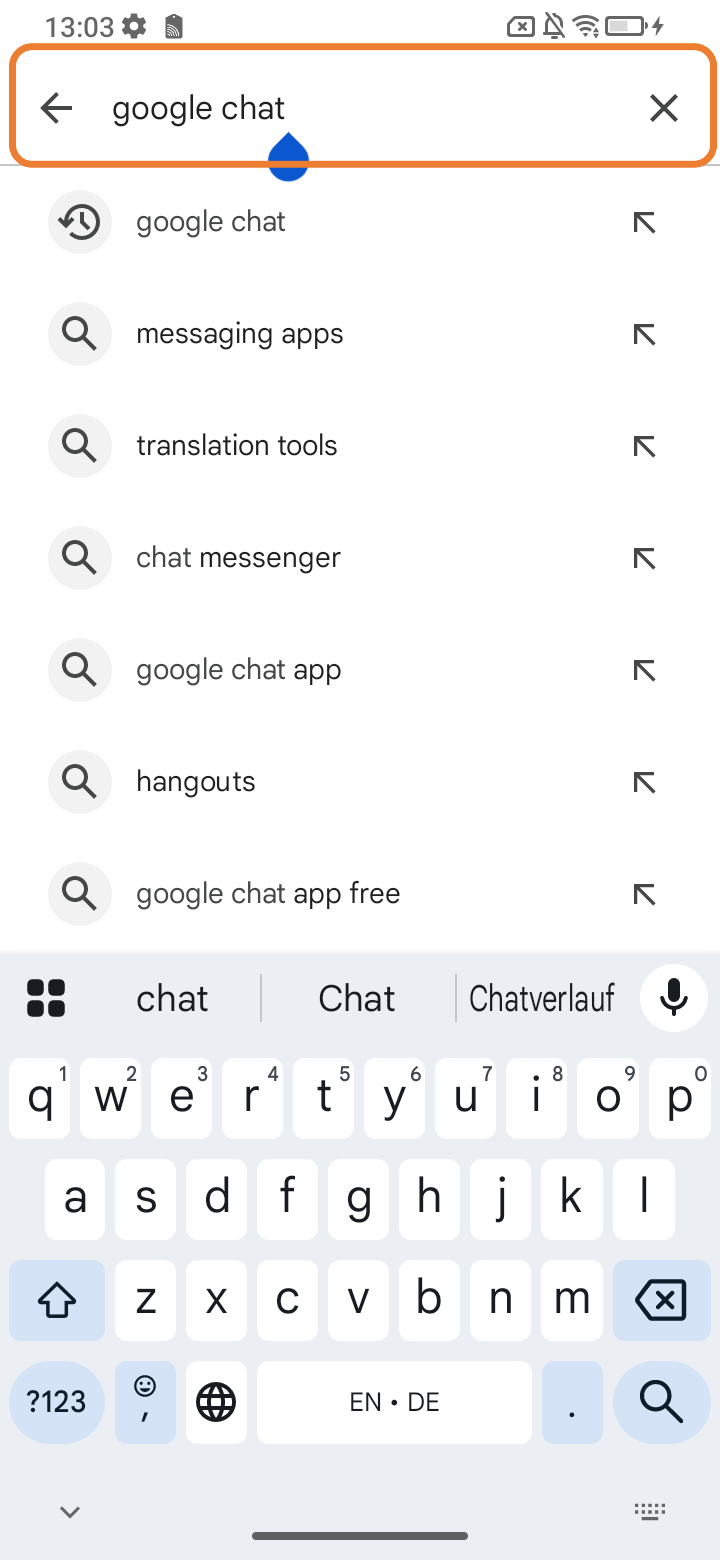720x1560 pixels.
Task: Open the keyboard tools grid menu
Action: click(46, 998)
